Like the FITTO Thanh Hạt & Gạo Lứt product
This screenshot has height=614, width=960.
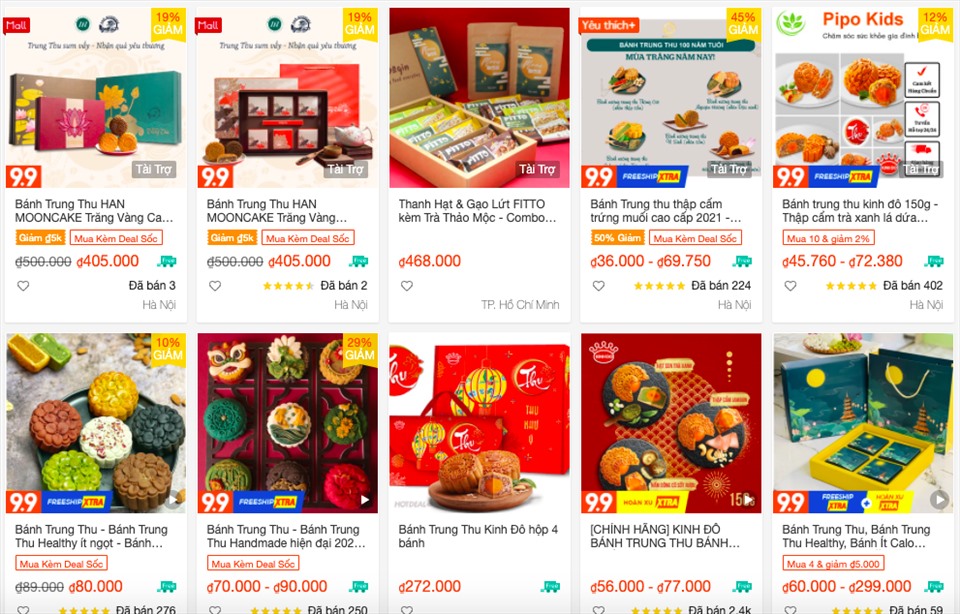click(407, 286)
